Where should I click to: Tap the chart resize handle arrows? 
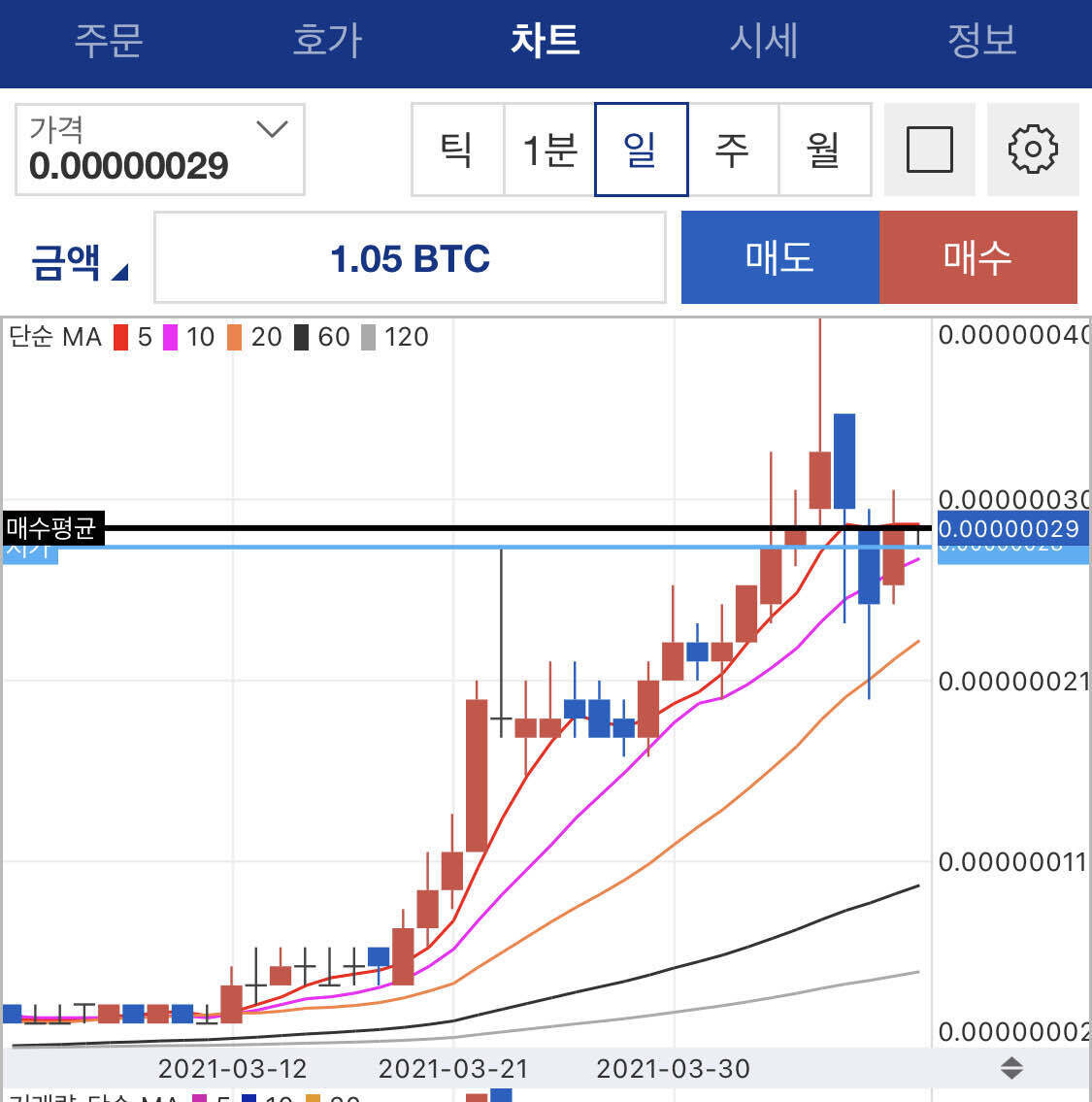pos(1011,1068)
